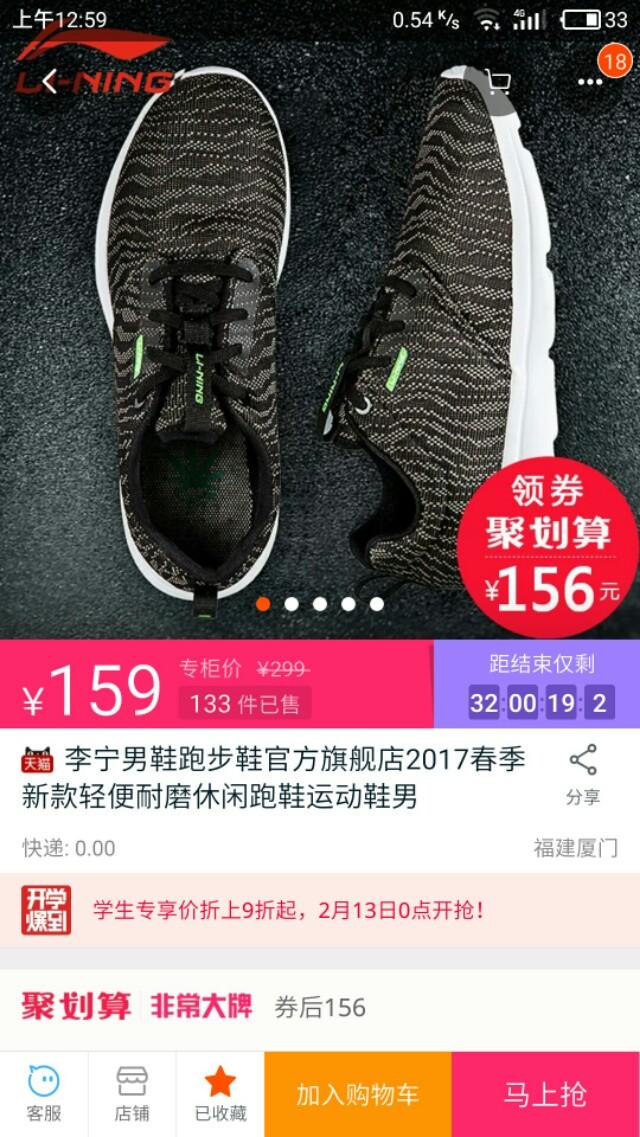
Task: Tap 加入购物车 to add to cart
Action: (x=358, y=1094)
